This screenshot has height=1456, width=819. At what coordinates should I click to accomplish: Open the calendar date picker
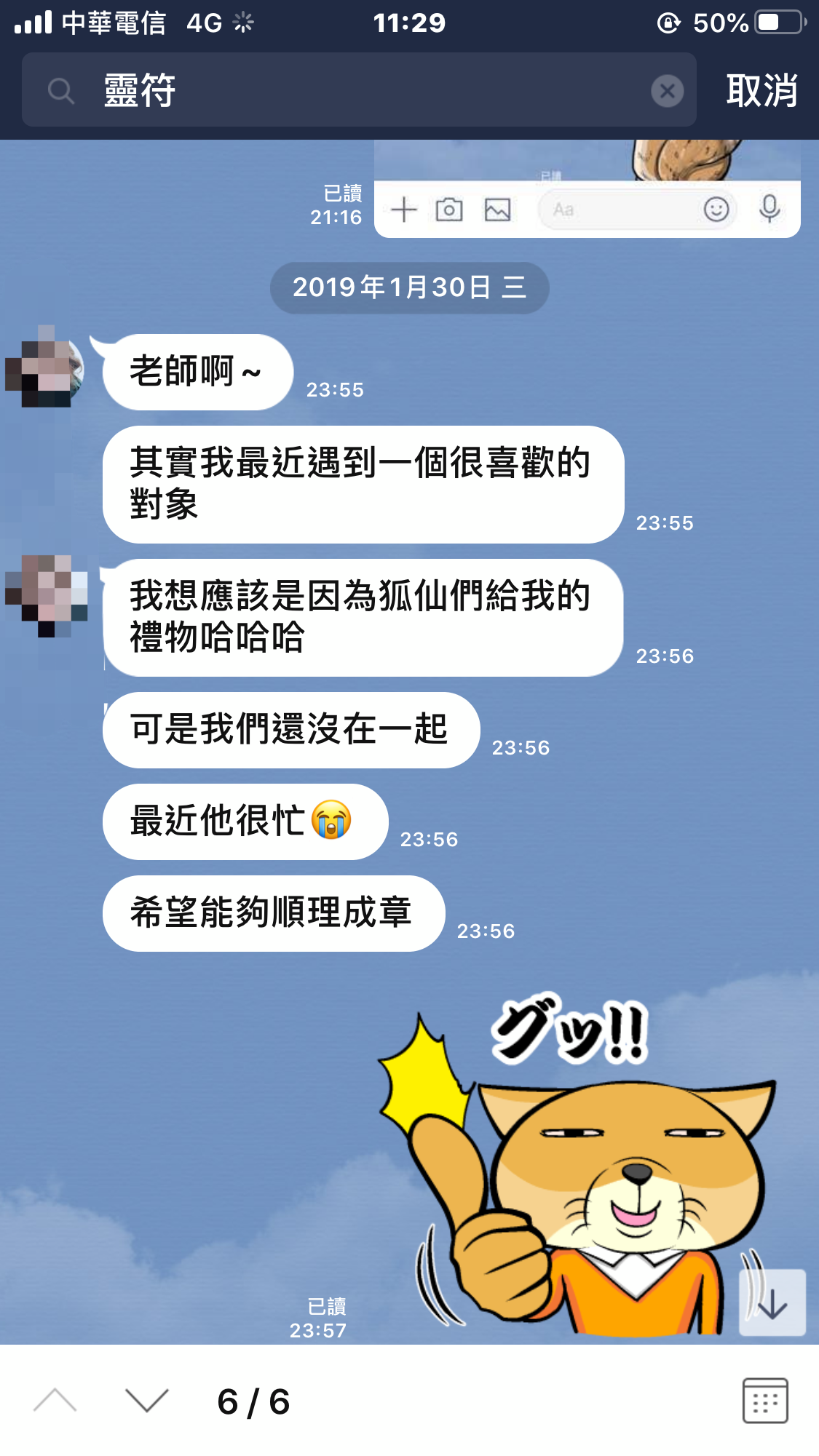click(764, 1400)
